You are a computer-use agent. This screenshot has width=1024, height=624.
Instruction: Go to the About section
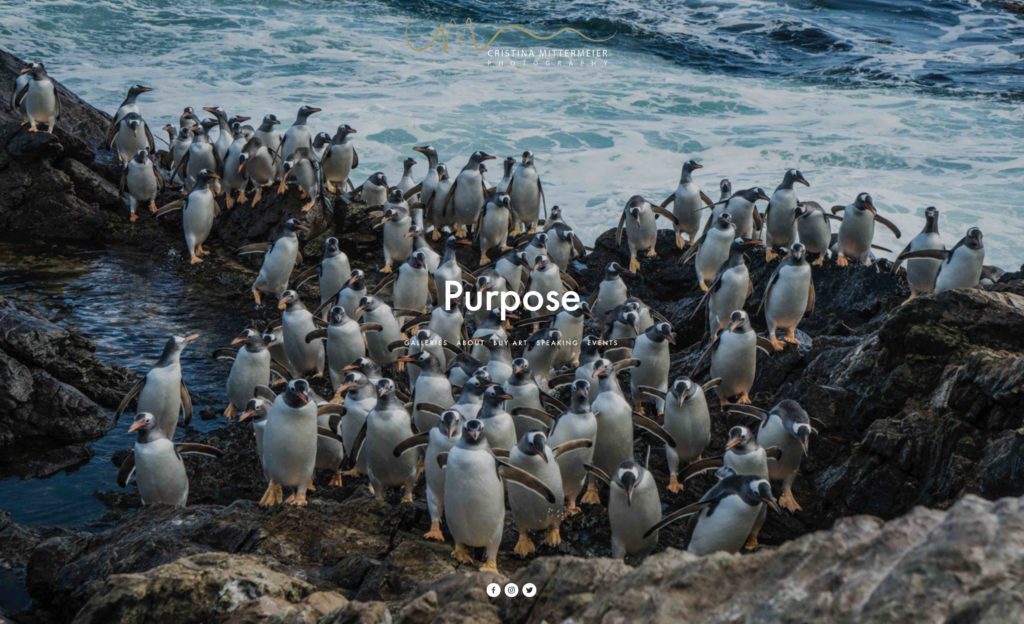[x=471, y=343]
